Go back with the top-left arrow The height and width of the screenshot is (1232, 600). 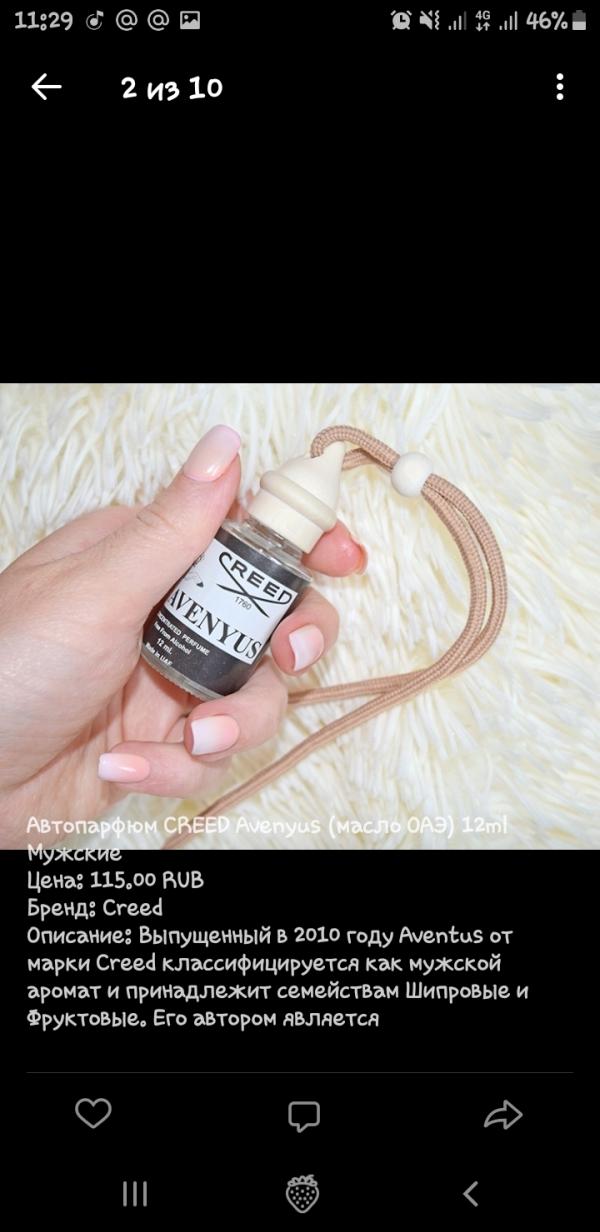(47, 88)
